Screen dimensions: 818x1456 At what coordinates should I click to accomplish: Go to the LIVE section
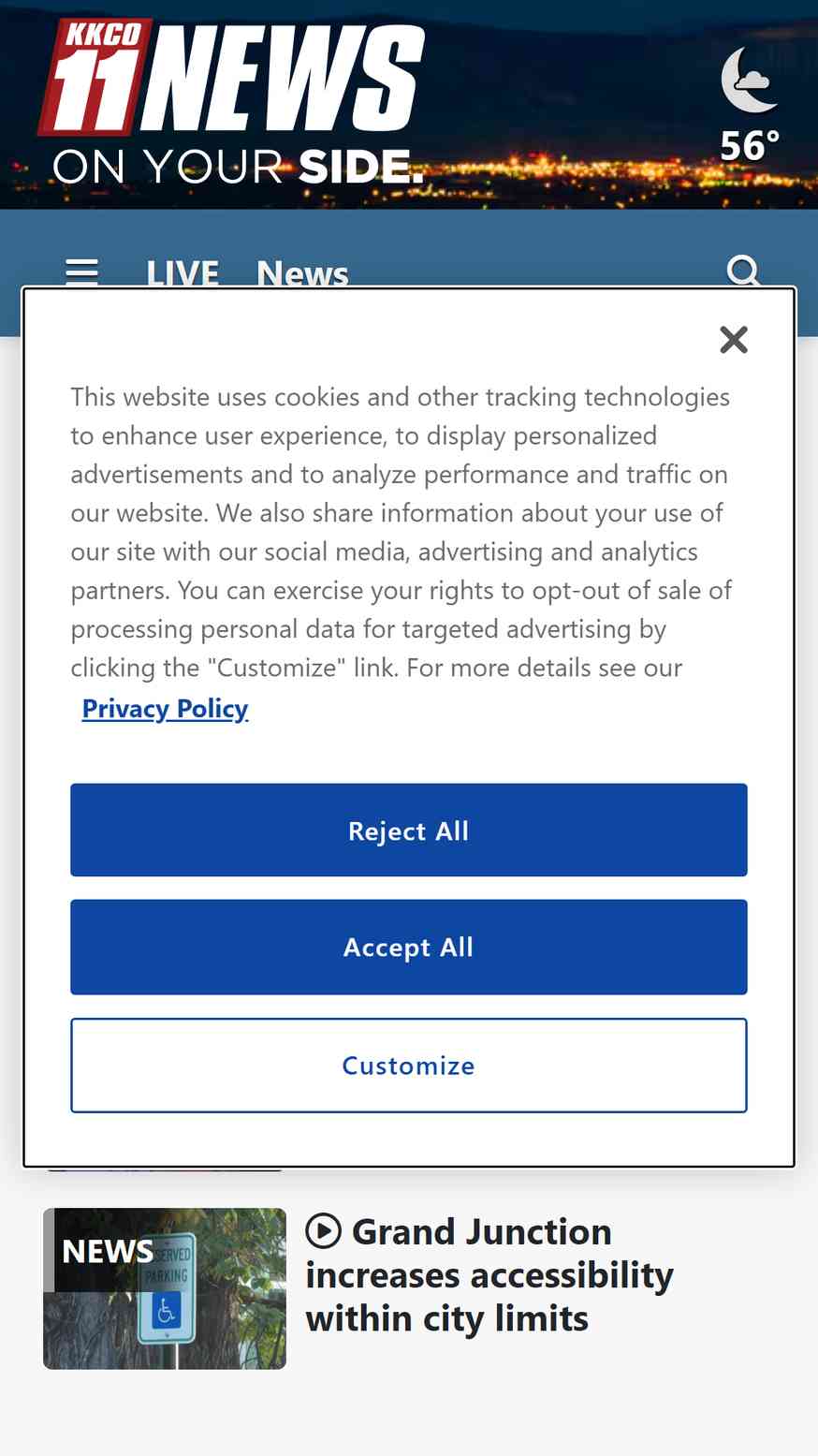coord(183,273)
